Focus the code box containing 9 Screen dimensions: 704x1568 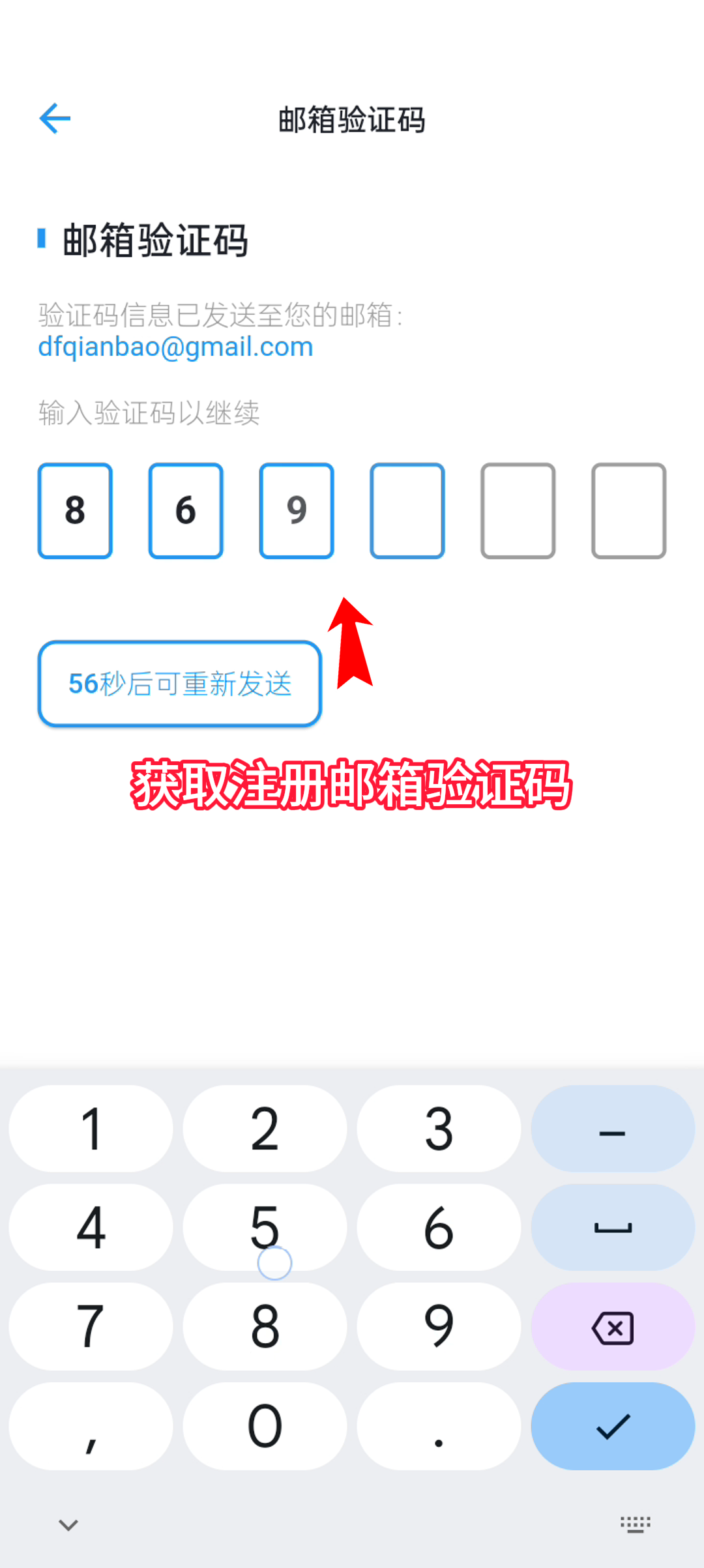pyautogui.click(x=297, y=511)
